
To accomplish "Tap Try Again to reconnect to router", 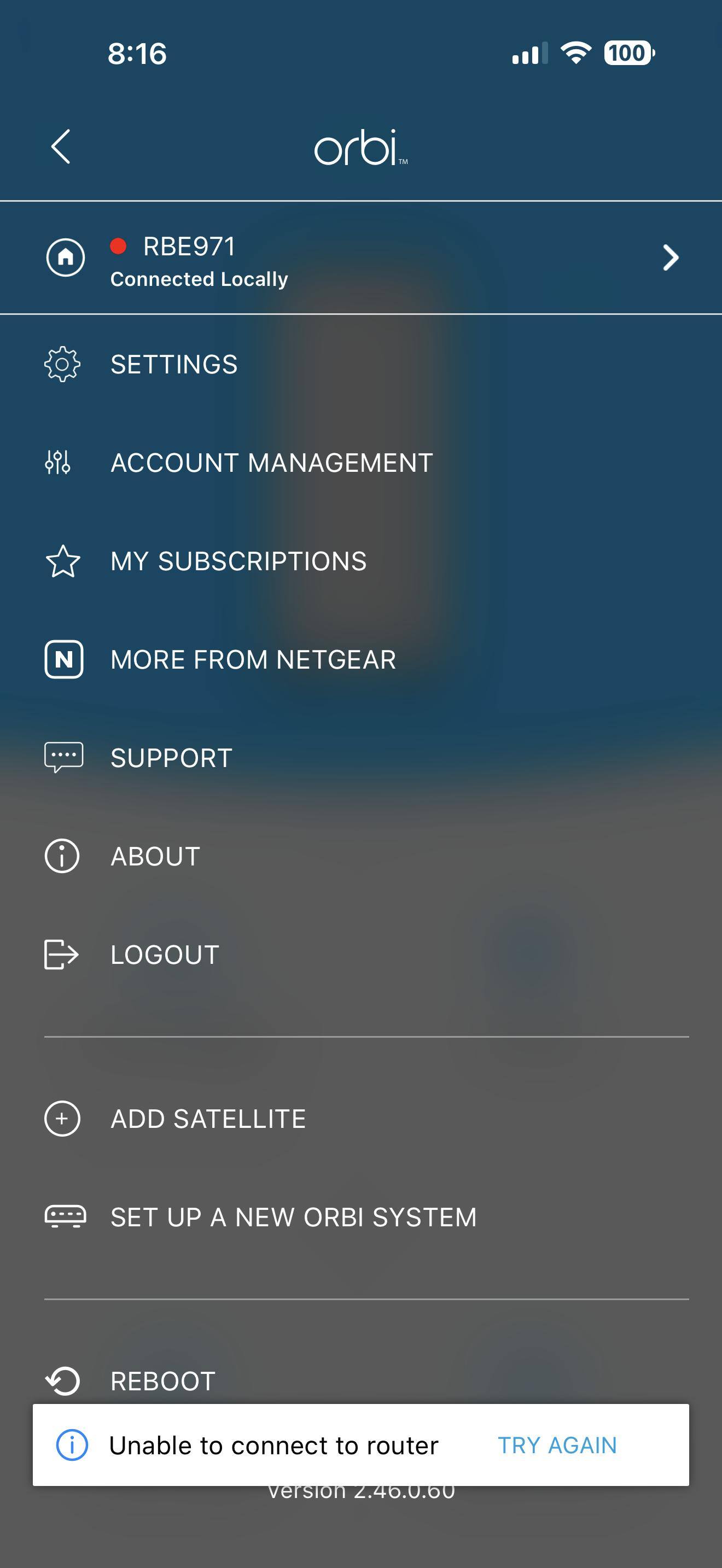I will coord(557,1445).
